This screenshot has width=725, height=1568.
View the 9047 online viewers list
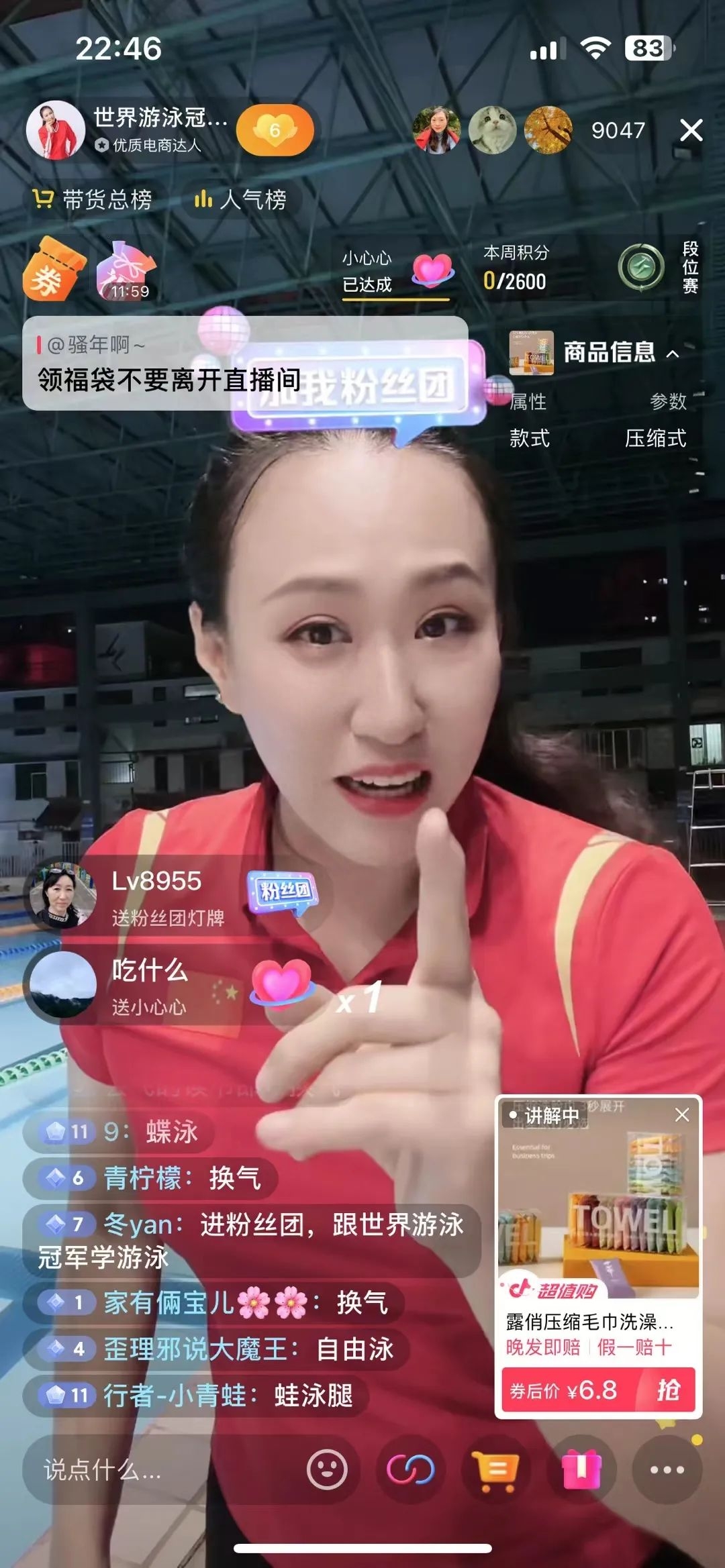coord(618,130)
